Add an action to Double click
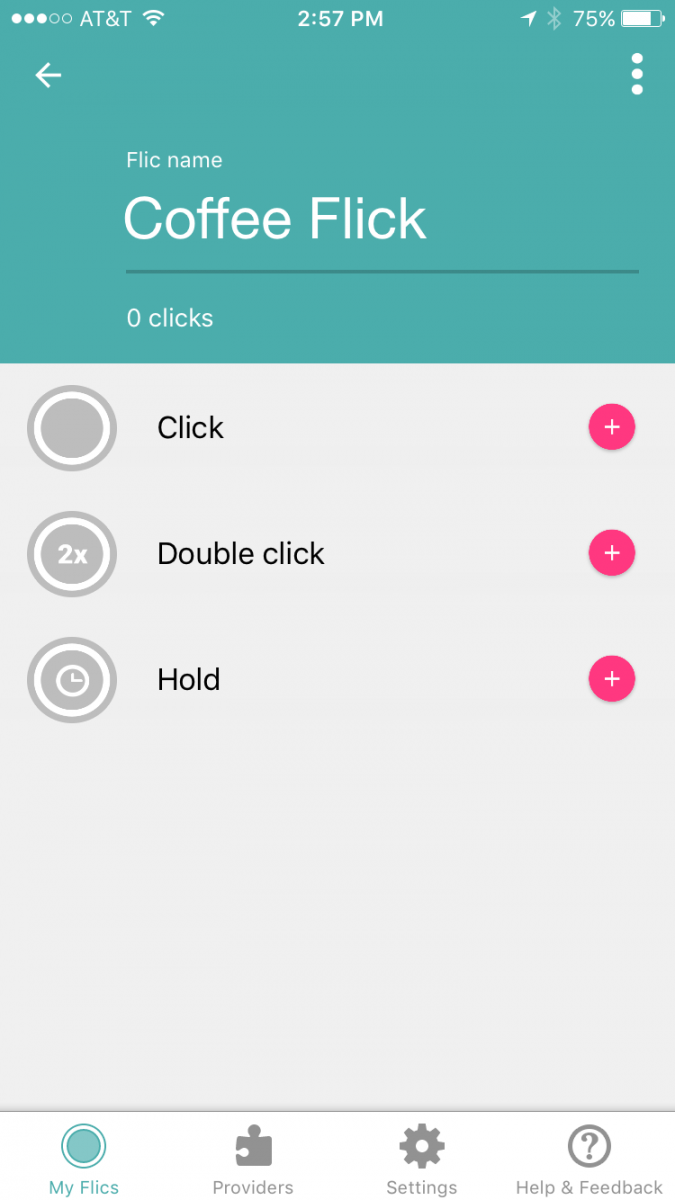This screenshot has height=1200, width=675. (612, 553)
